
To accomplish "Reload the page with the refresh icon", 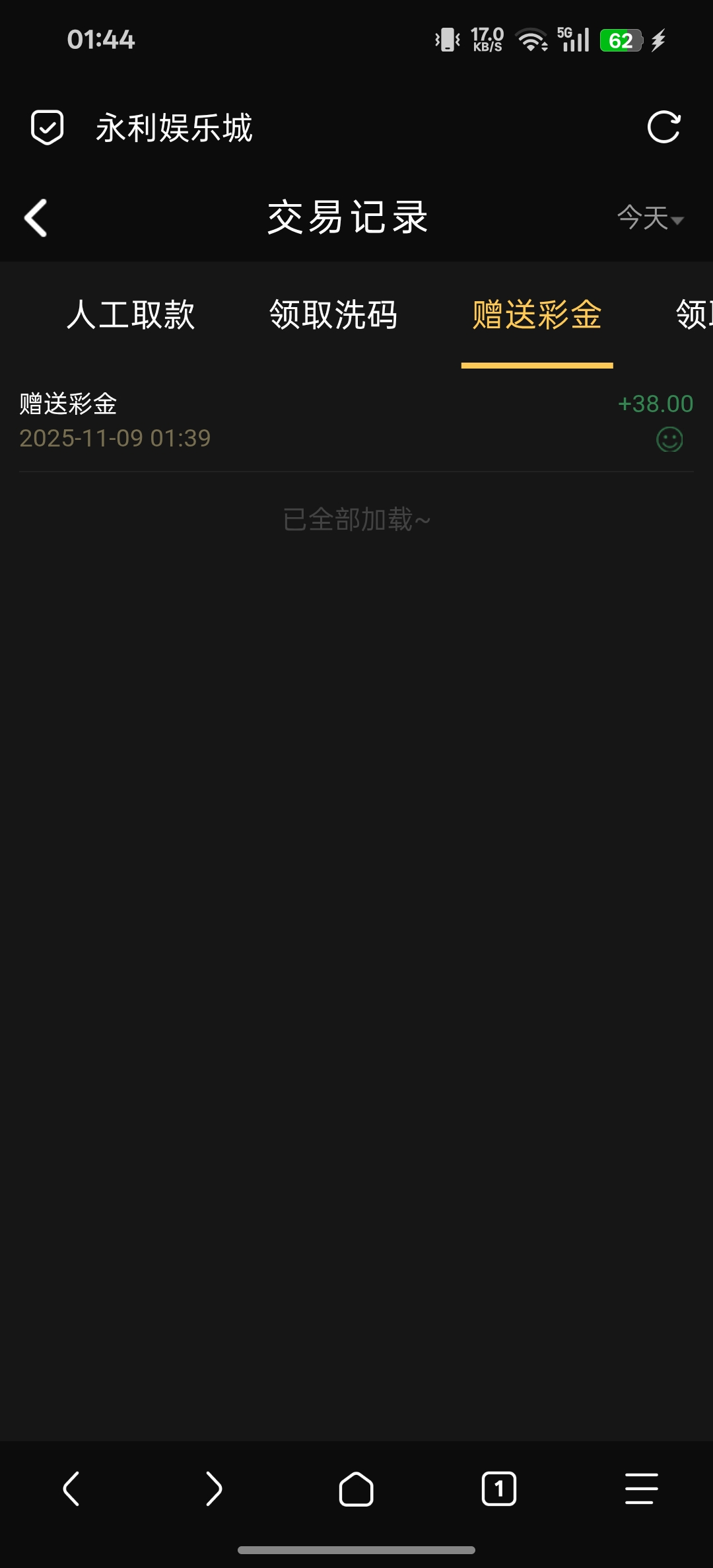I will (663, 127).
